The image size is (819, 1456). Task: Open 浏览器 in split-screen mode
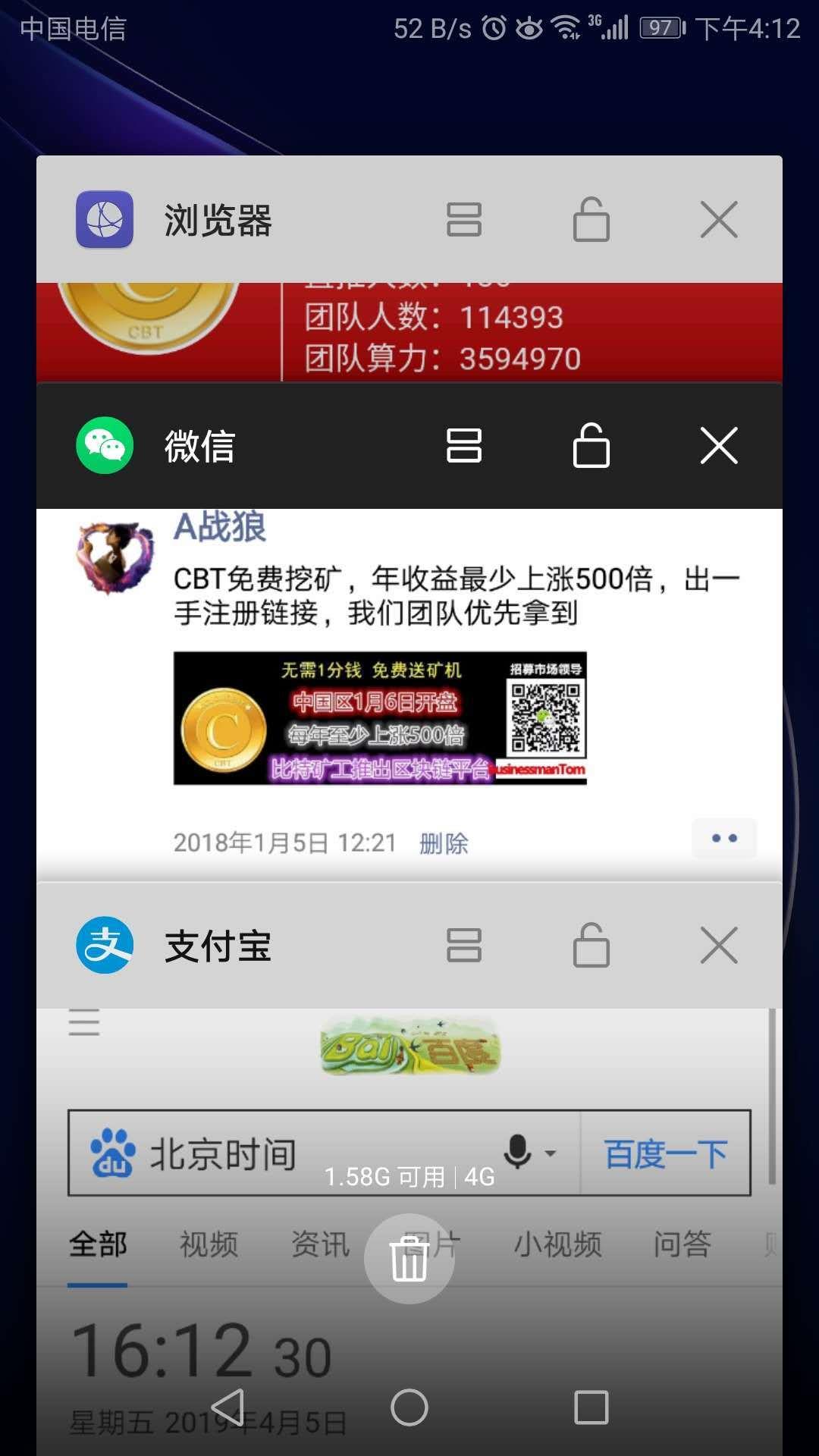click(463, 220)
